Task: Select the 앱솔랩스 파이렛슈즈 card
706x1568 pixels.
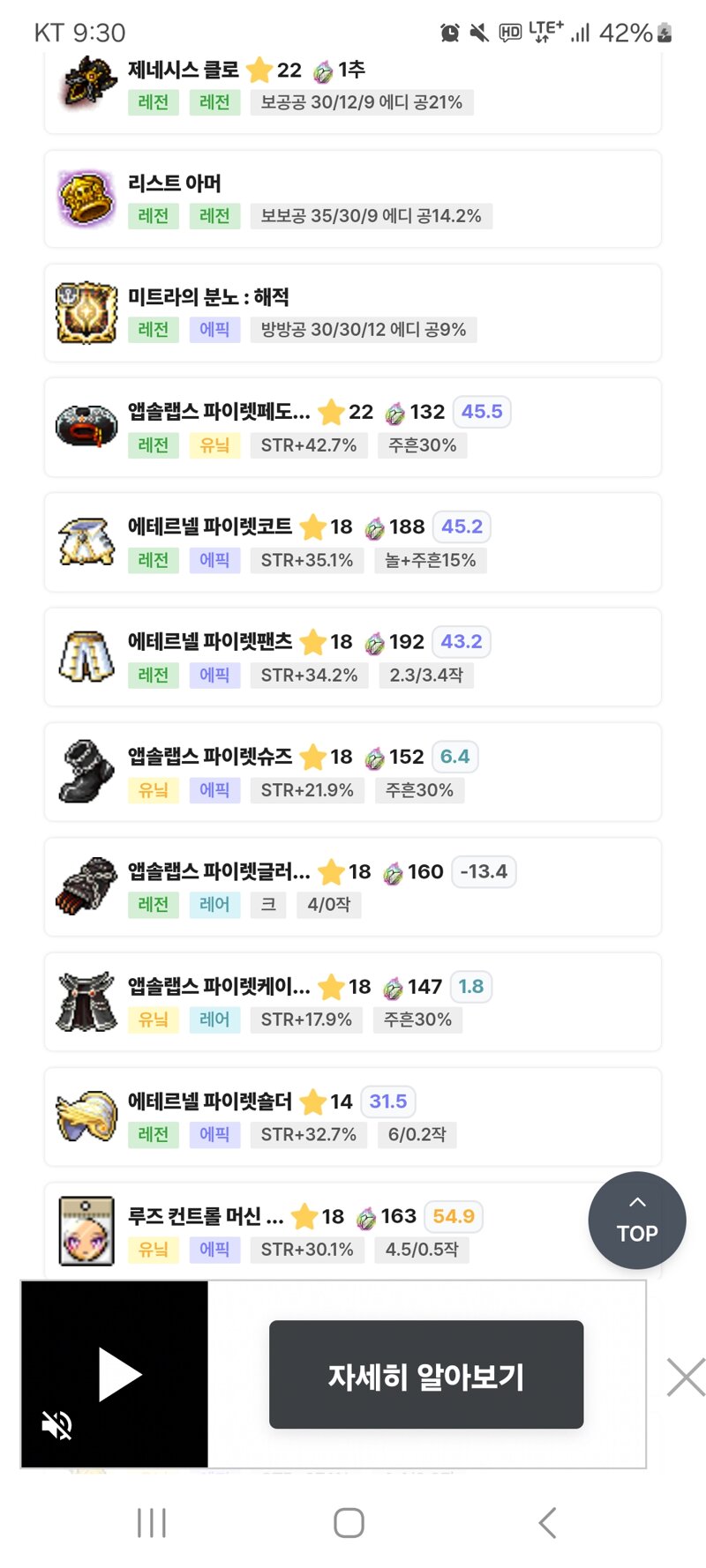Action: pyautogui.click(x=353, y=773)
